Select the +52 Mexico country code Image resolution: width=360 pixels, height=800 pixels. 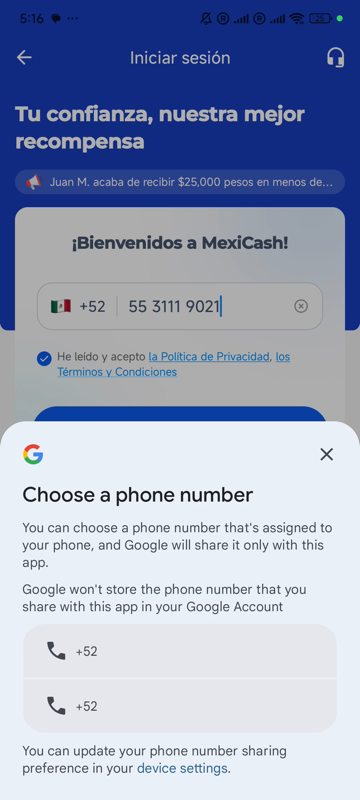coord(78,306)
